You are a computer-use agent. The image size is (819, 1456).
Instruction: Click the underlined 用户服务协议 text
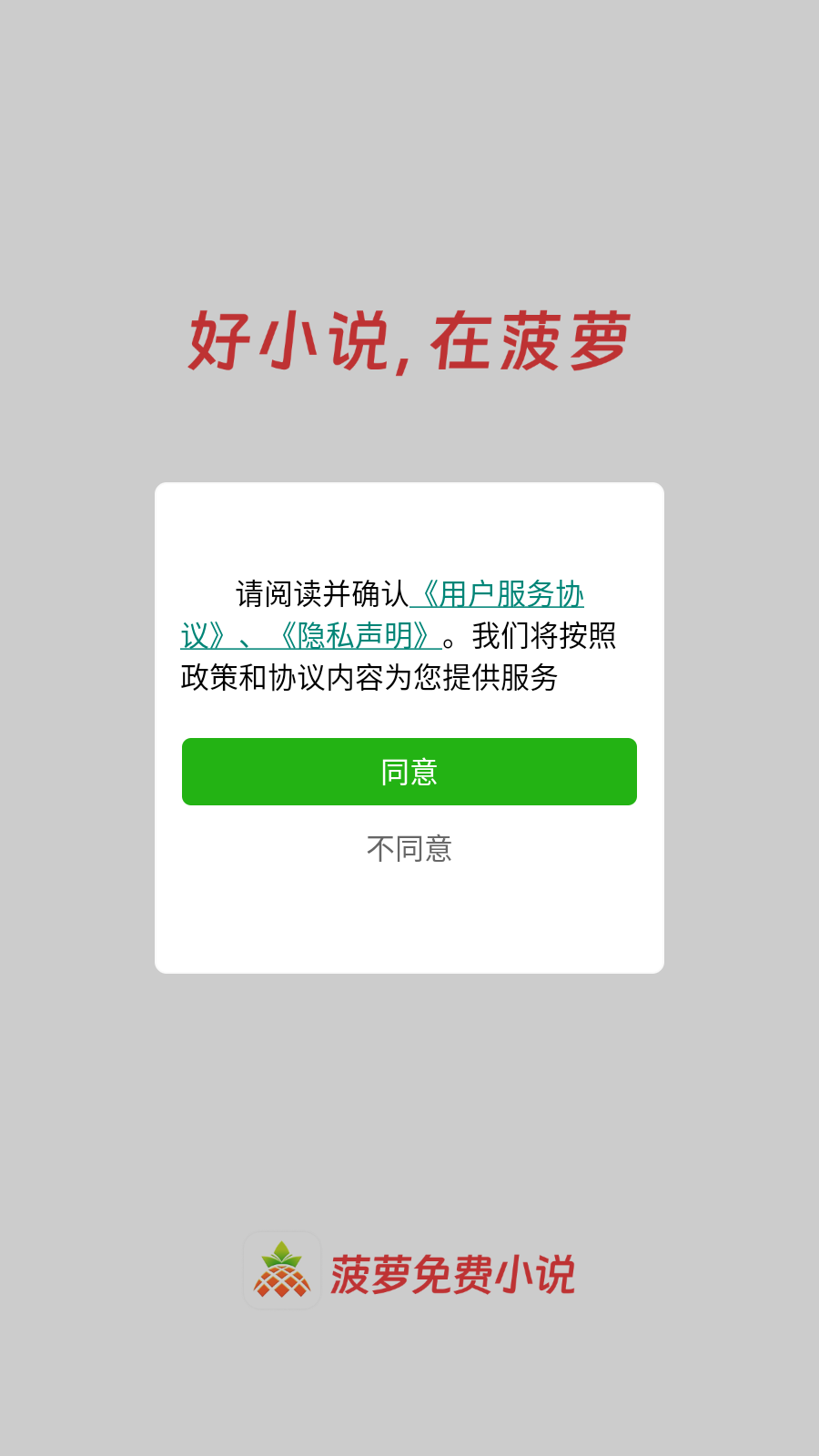pyautogui.click(x=503, y=595)
